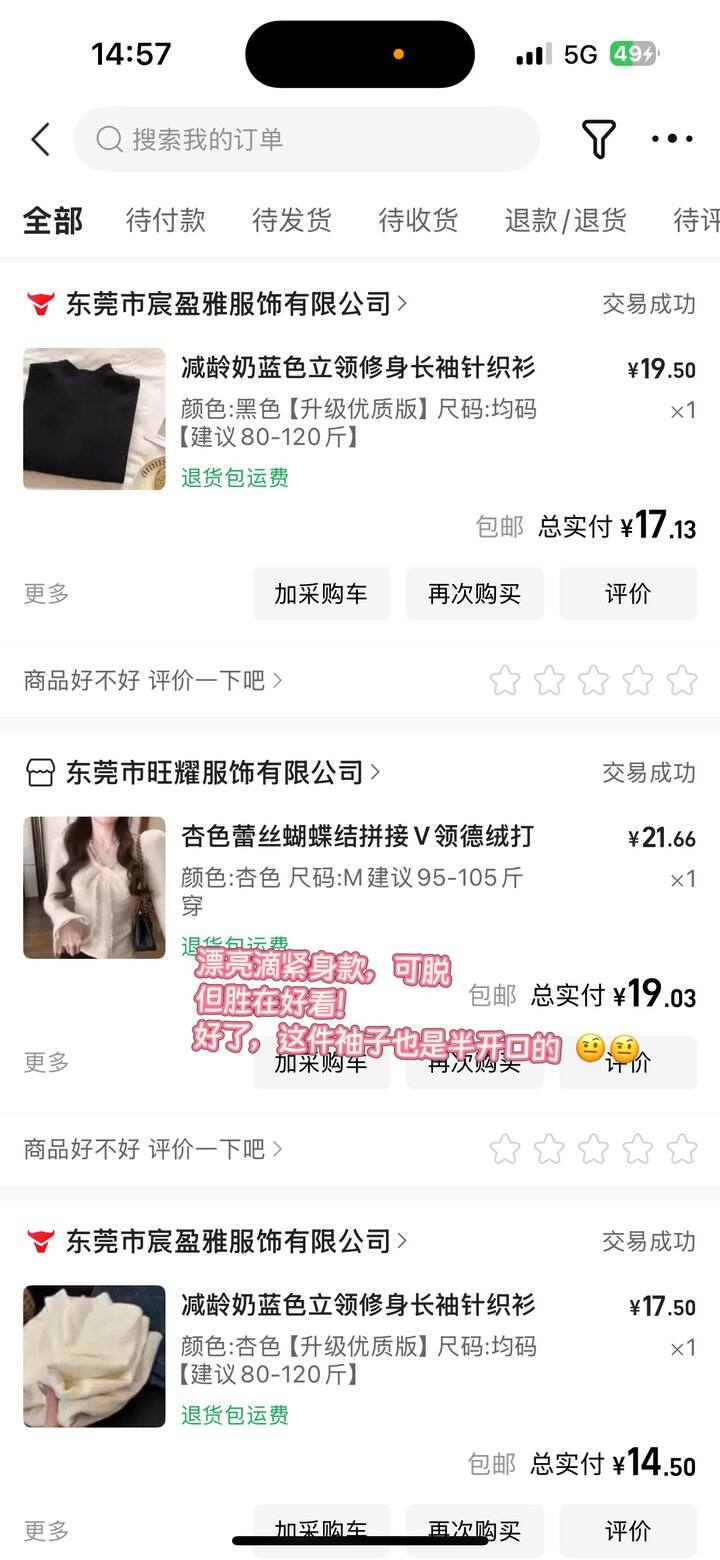Image resolution: width=720 pixels, height=1560 pixels.
Task: Open the shop 东莞市旺耀服饰有限公司
Action: pyautogui.click(x=214, y=772)
